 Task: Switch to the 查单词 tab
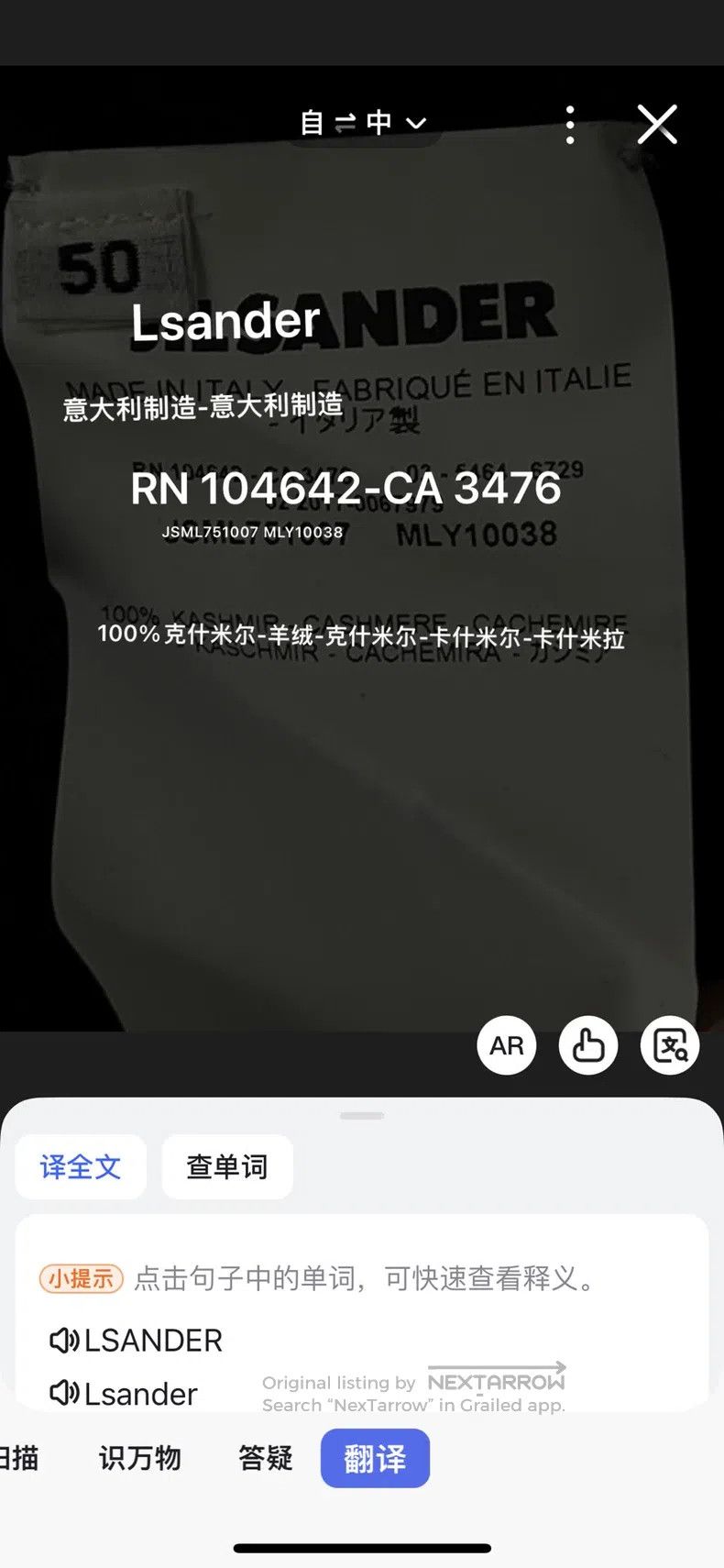227,1166
